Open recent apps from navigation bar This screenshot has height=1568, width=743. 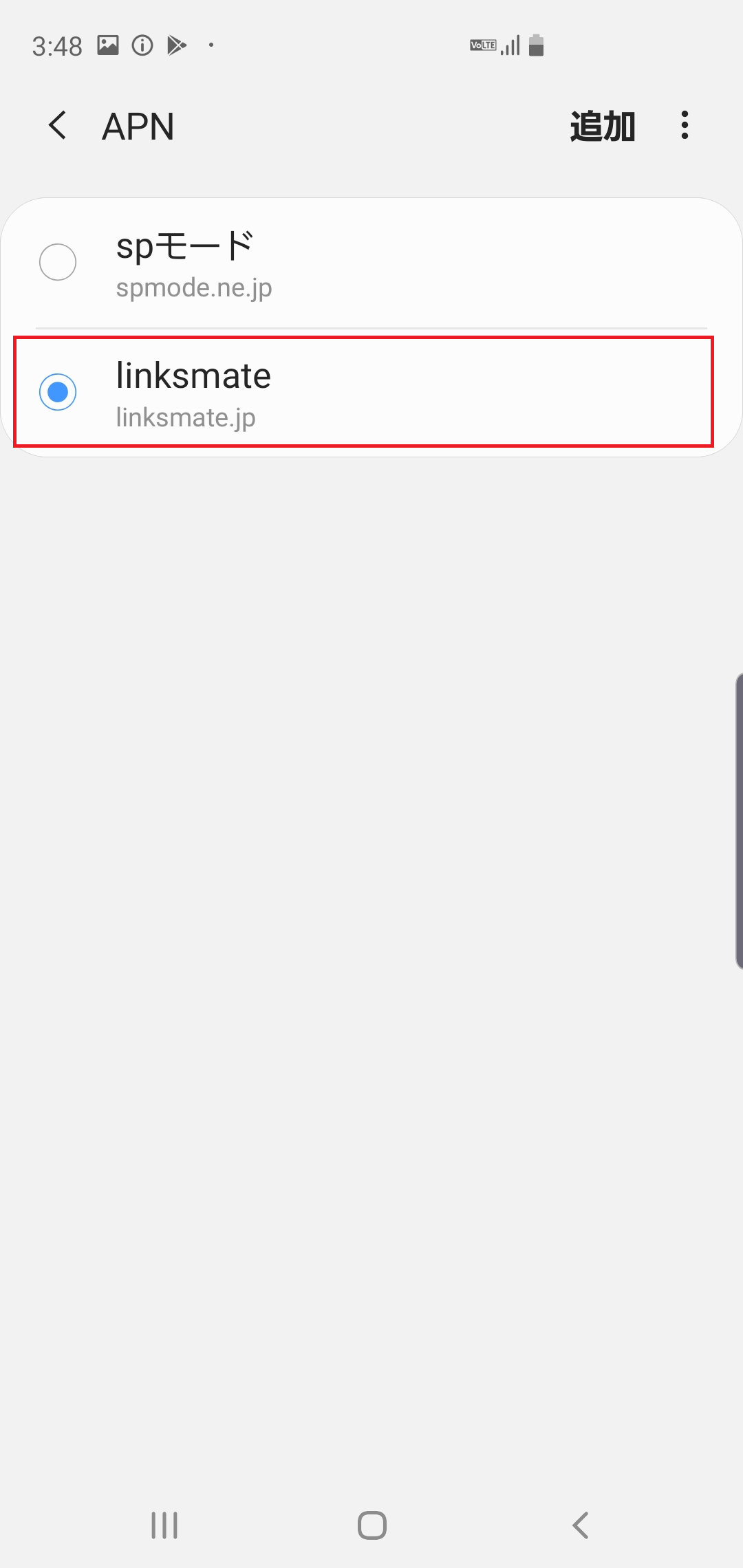(164, 1525)
